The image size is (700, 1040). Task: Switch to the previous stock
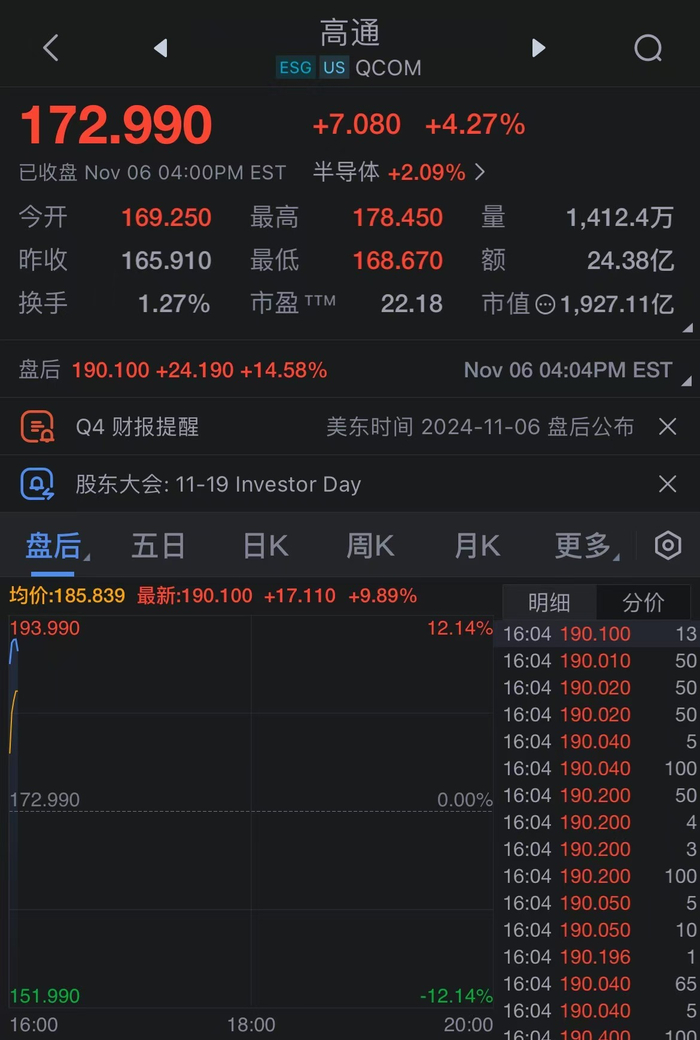point(160,48)
